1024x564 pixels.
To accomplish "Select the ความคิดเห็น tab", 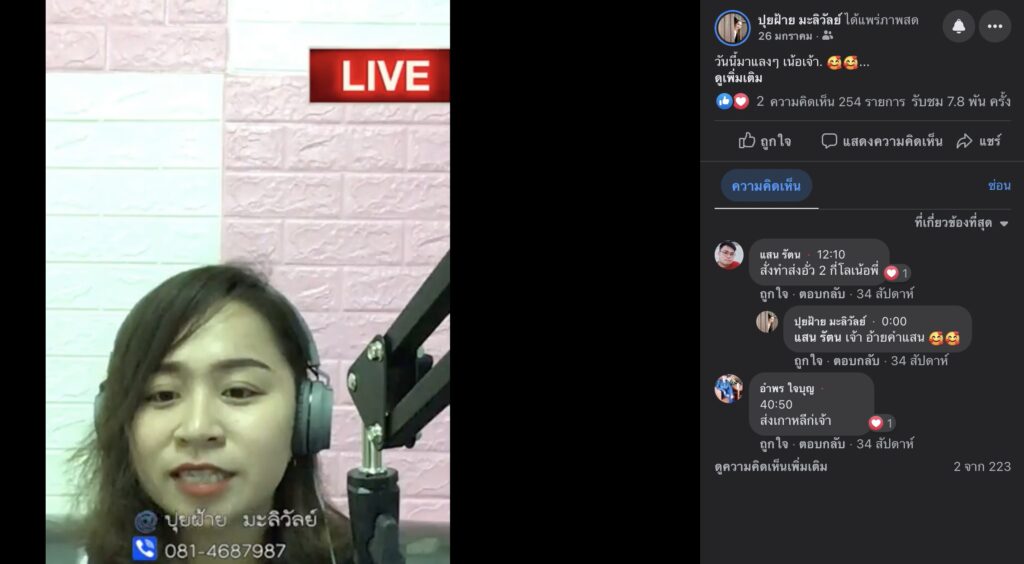I will 766,186.
